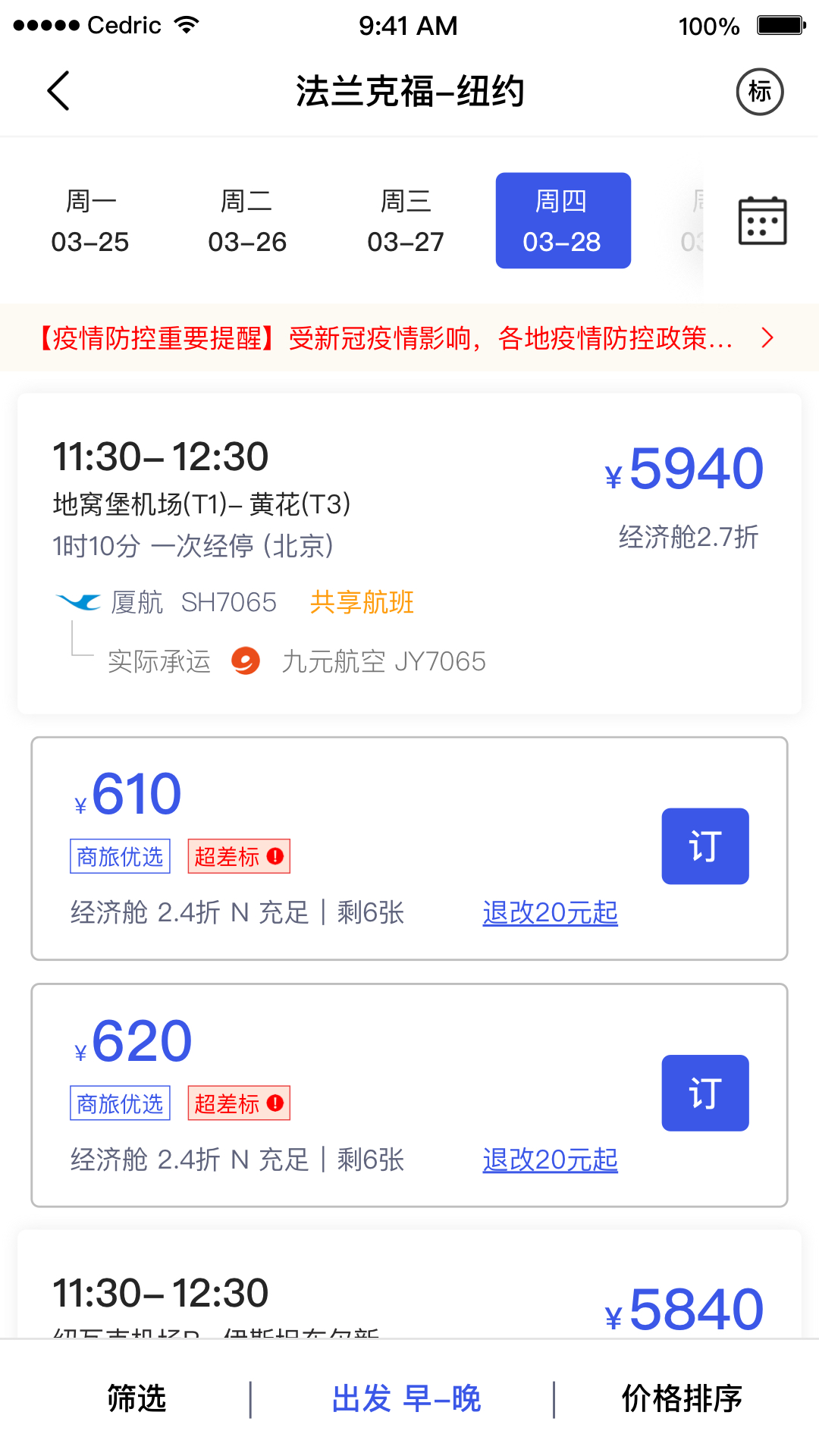Select the 周三 03-27 date tab
The image size is (819, 1456).
point(406,220)
